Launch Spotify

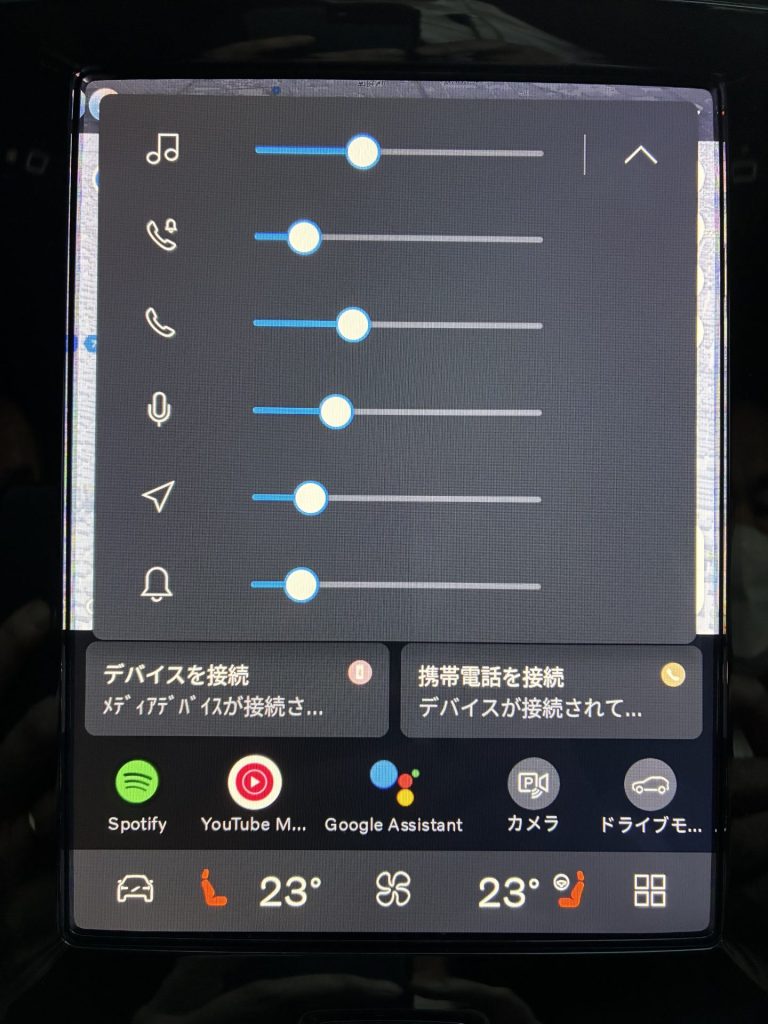[138, 795]
